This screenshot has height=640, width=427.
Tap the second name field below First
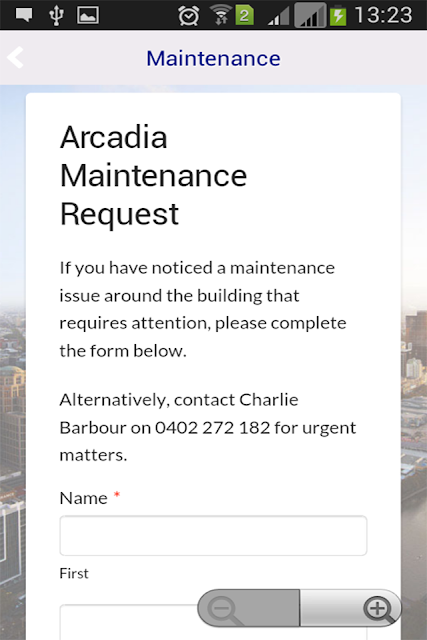tap(128, 622)
